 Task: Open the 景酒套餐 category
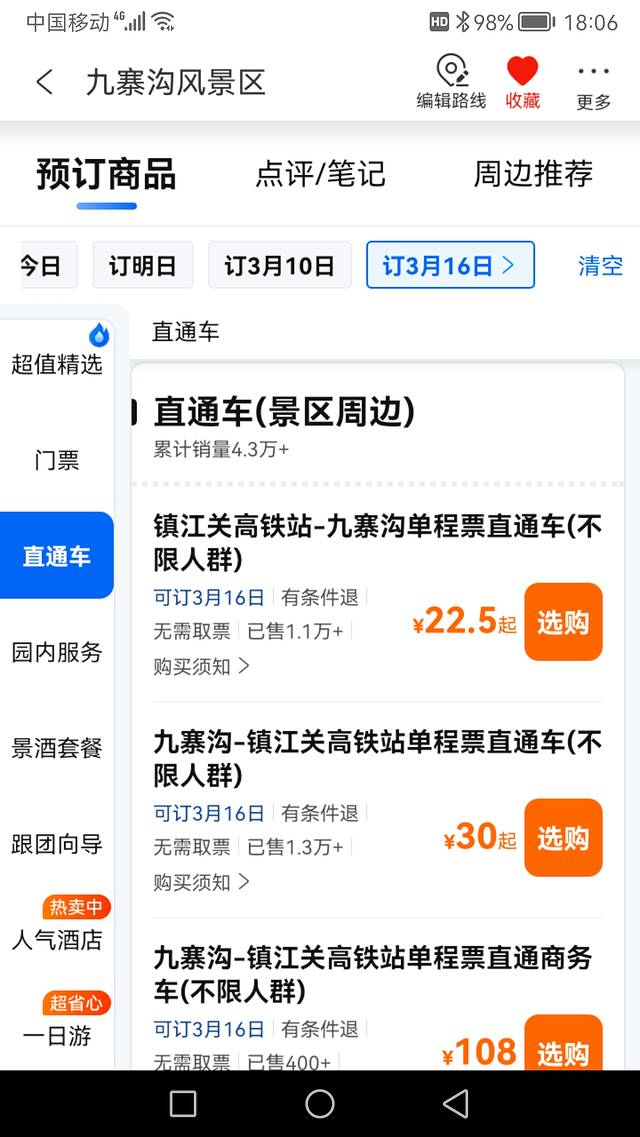pyautogui.click(x=57, y=748)
